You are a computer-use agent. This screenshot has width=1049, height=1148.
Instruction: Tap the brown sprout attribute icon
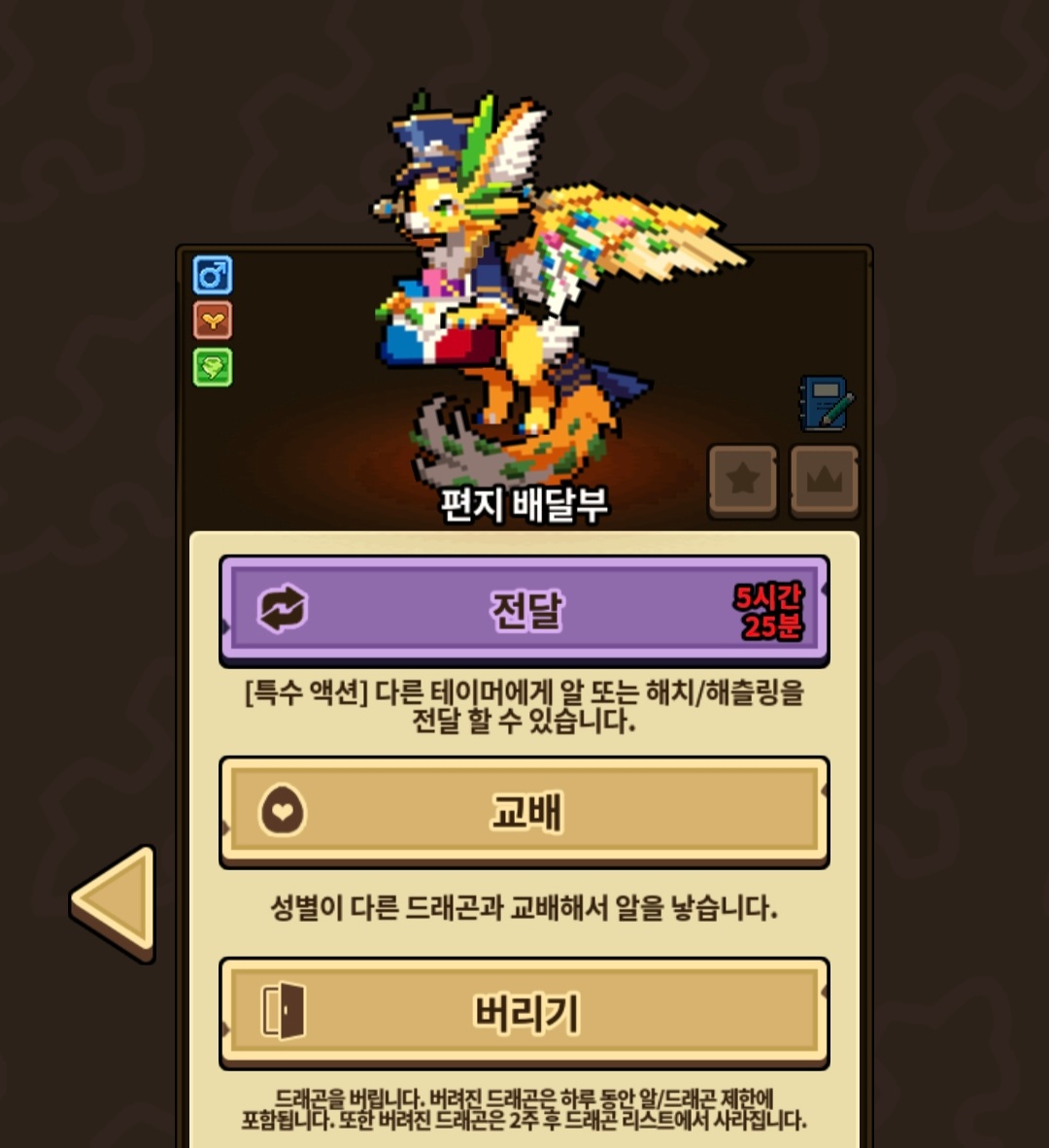pyautogui.click(x=213, y=321)
